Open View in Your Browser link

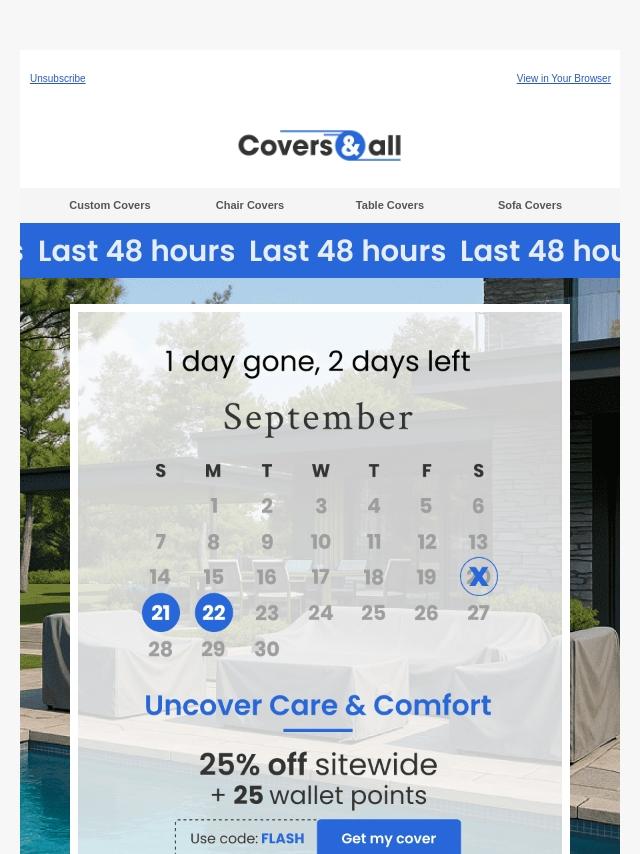(x=563, y=78)
